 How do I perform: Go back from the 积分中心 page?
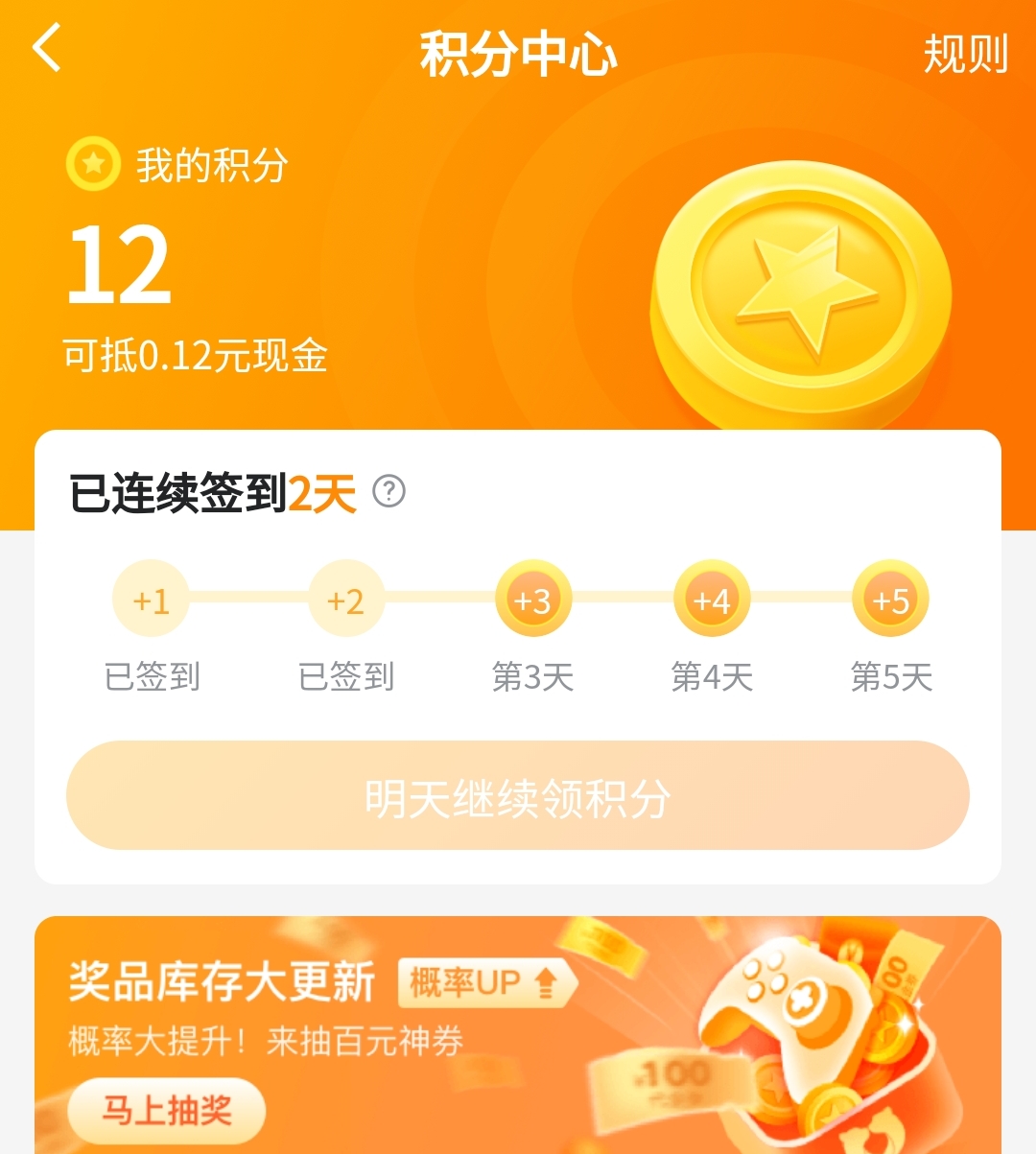(48, 50)
